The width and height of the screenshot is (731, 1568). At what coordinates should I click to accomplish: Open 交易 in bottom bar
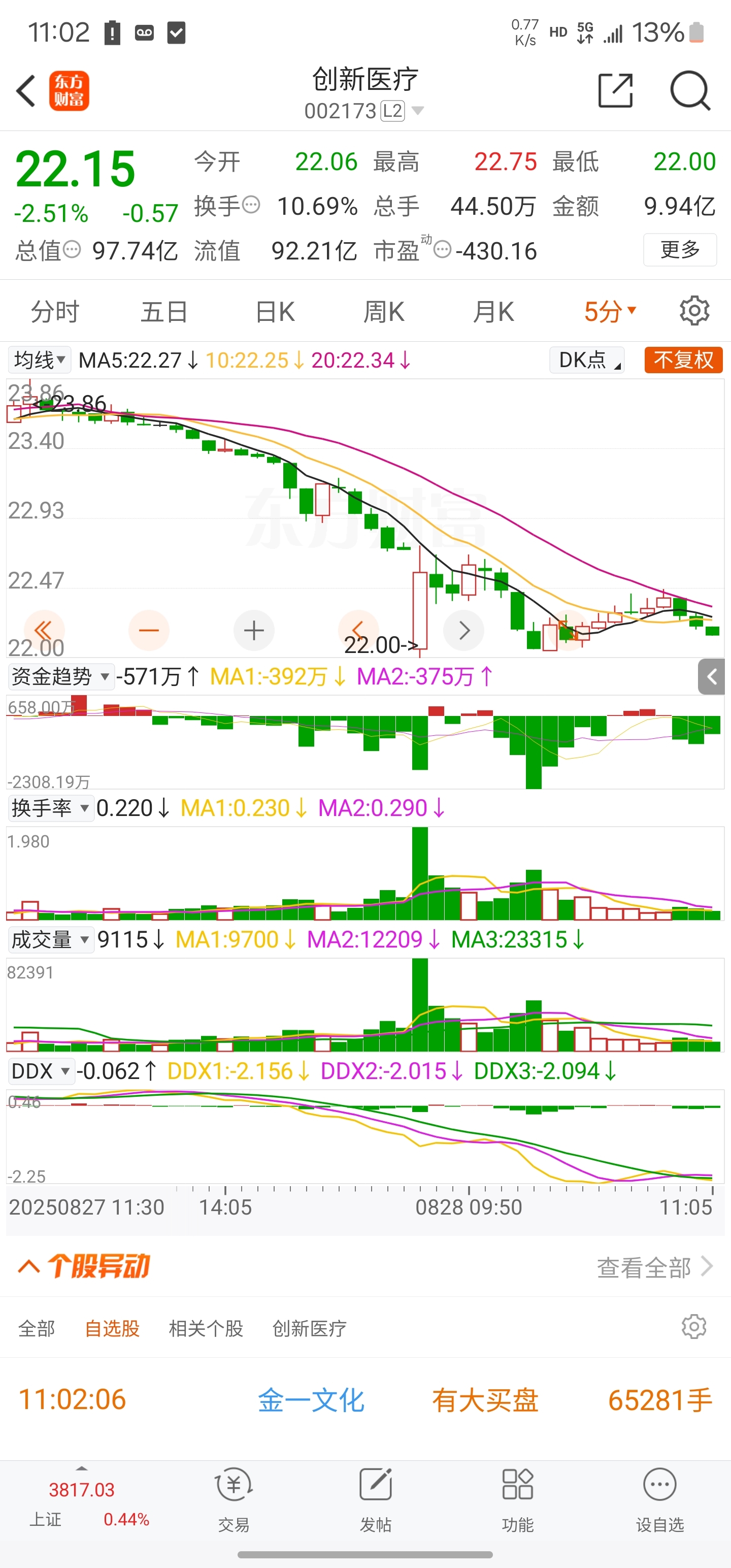234,1500
